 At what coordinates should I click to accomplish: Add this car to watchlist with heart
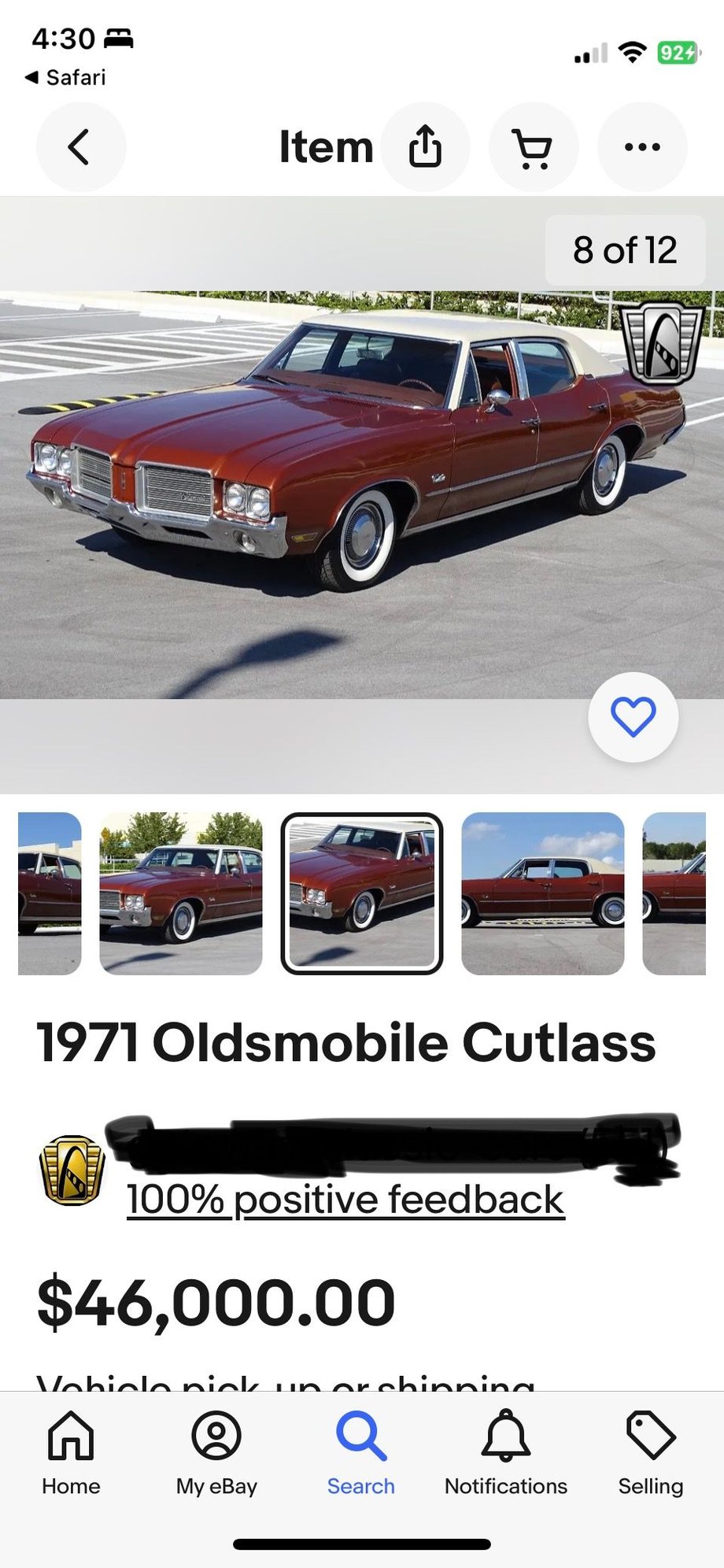point(633,717)
